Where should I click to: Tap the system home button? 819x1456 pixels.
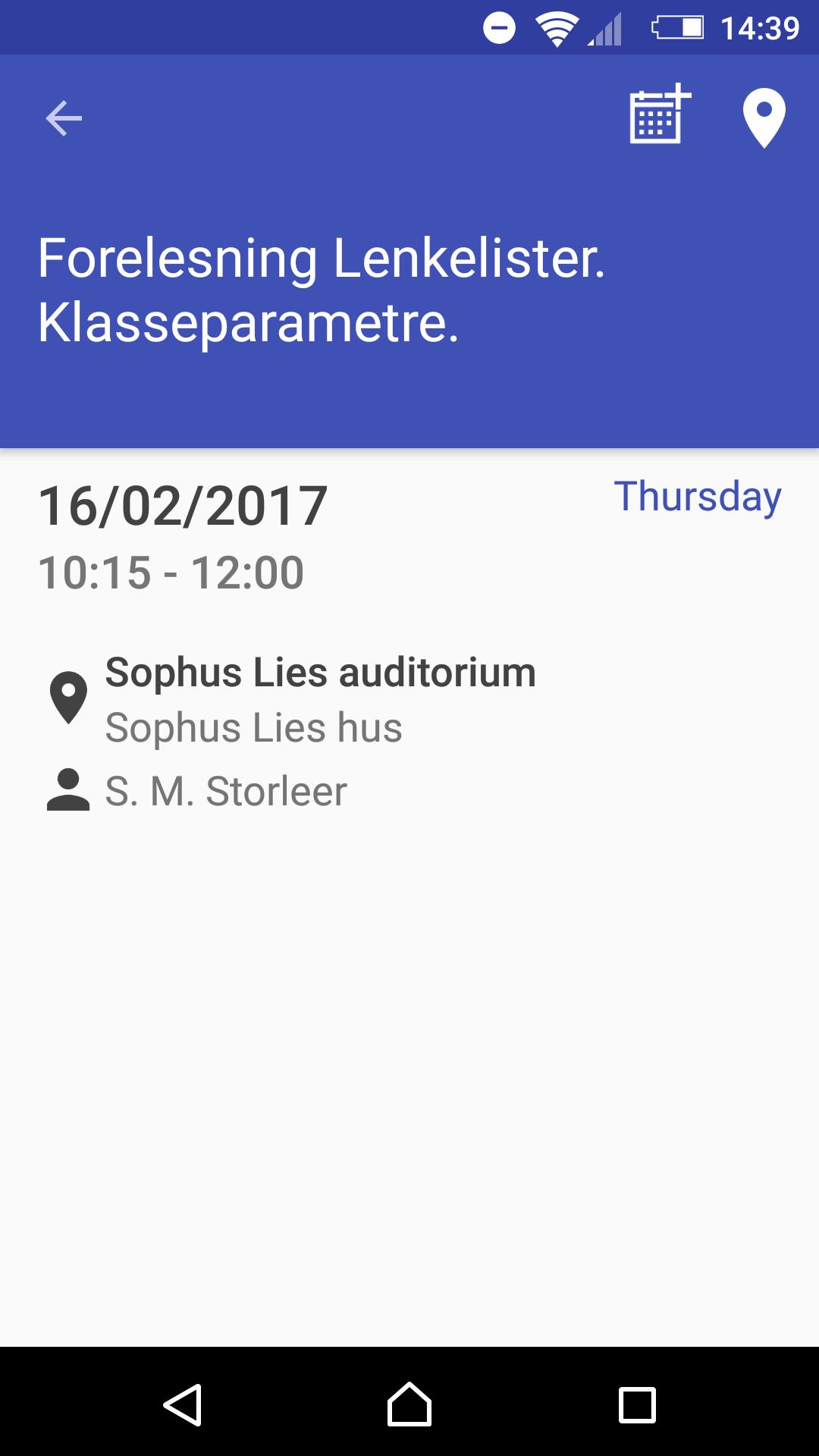[409, 1404]
